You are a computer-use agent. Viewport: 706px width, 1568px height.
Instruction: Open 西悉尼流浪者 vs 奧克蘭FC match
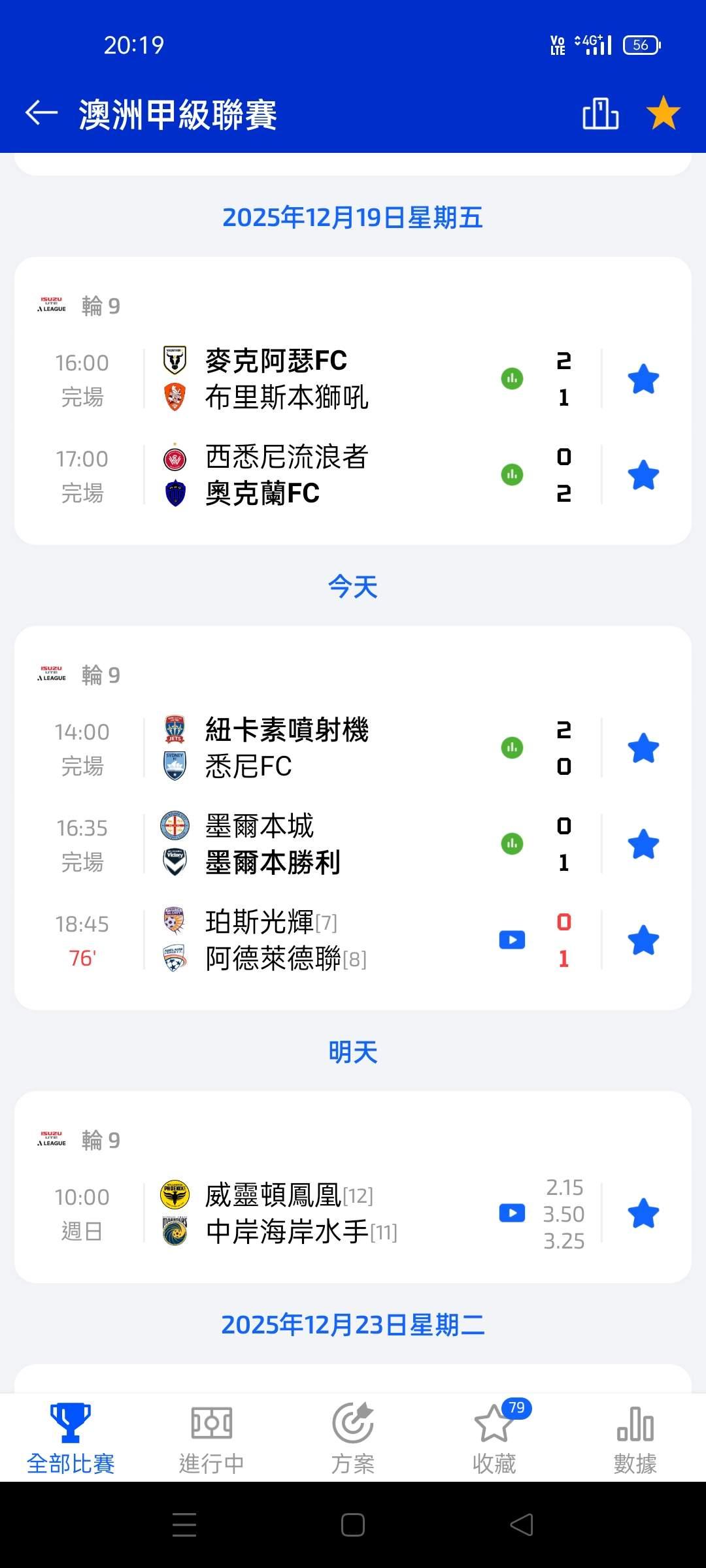288,475
